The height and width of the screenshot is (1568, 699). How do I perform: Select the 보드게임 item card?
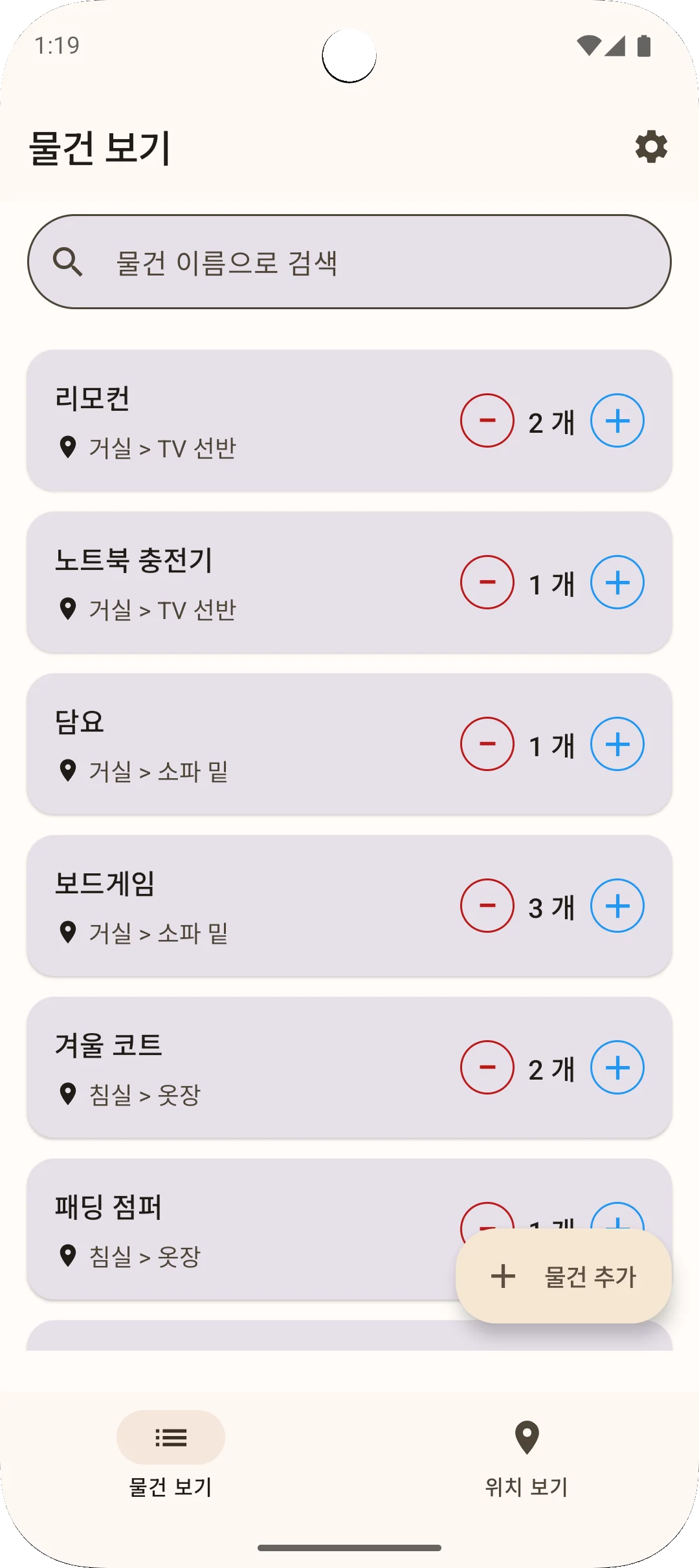point(259,906)
